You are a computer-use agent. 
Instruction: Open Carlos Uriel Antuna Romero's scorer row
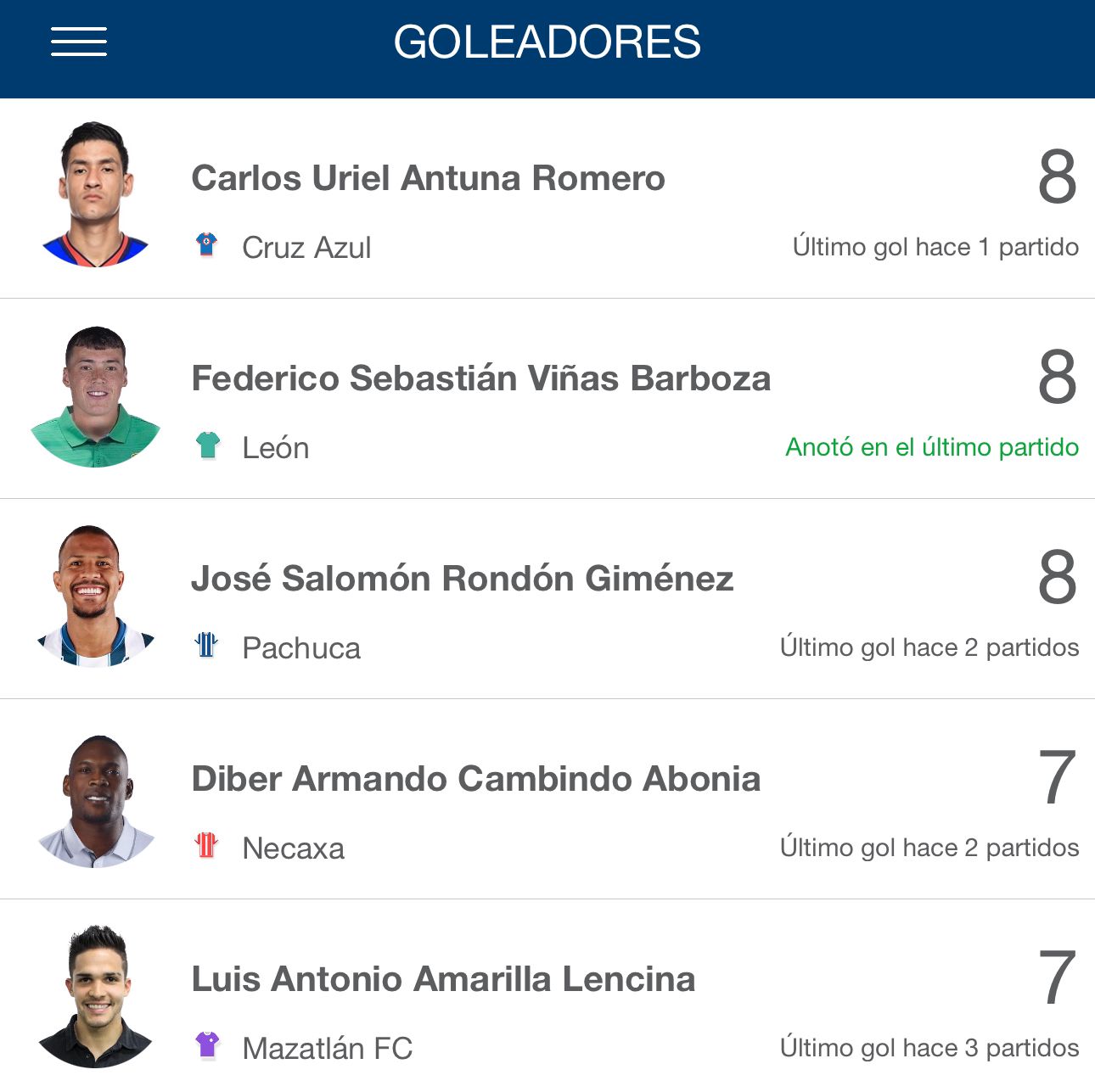coord(428,179)
